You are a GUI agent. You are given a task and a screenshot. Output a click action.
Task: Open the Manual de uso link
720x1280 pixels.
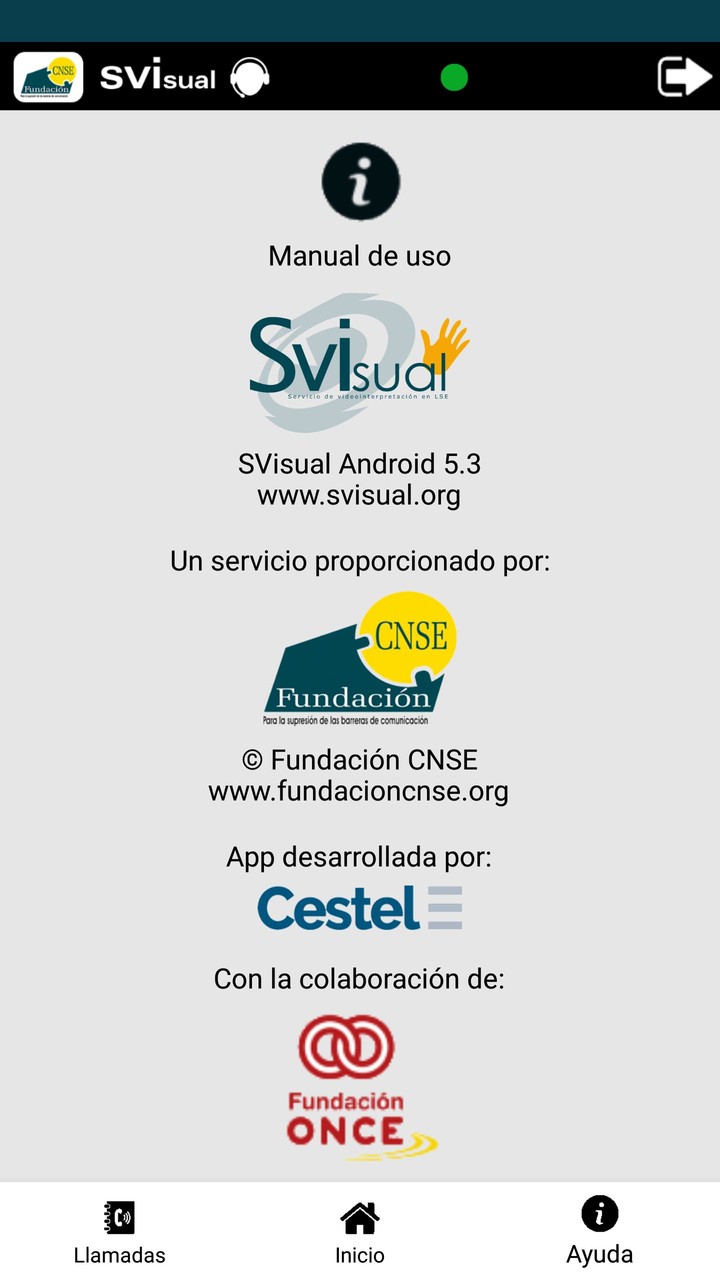(x=357, y=256)
